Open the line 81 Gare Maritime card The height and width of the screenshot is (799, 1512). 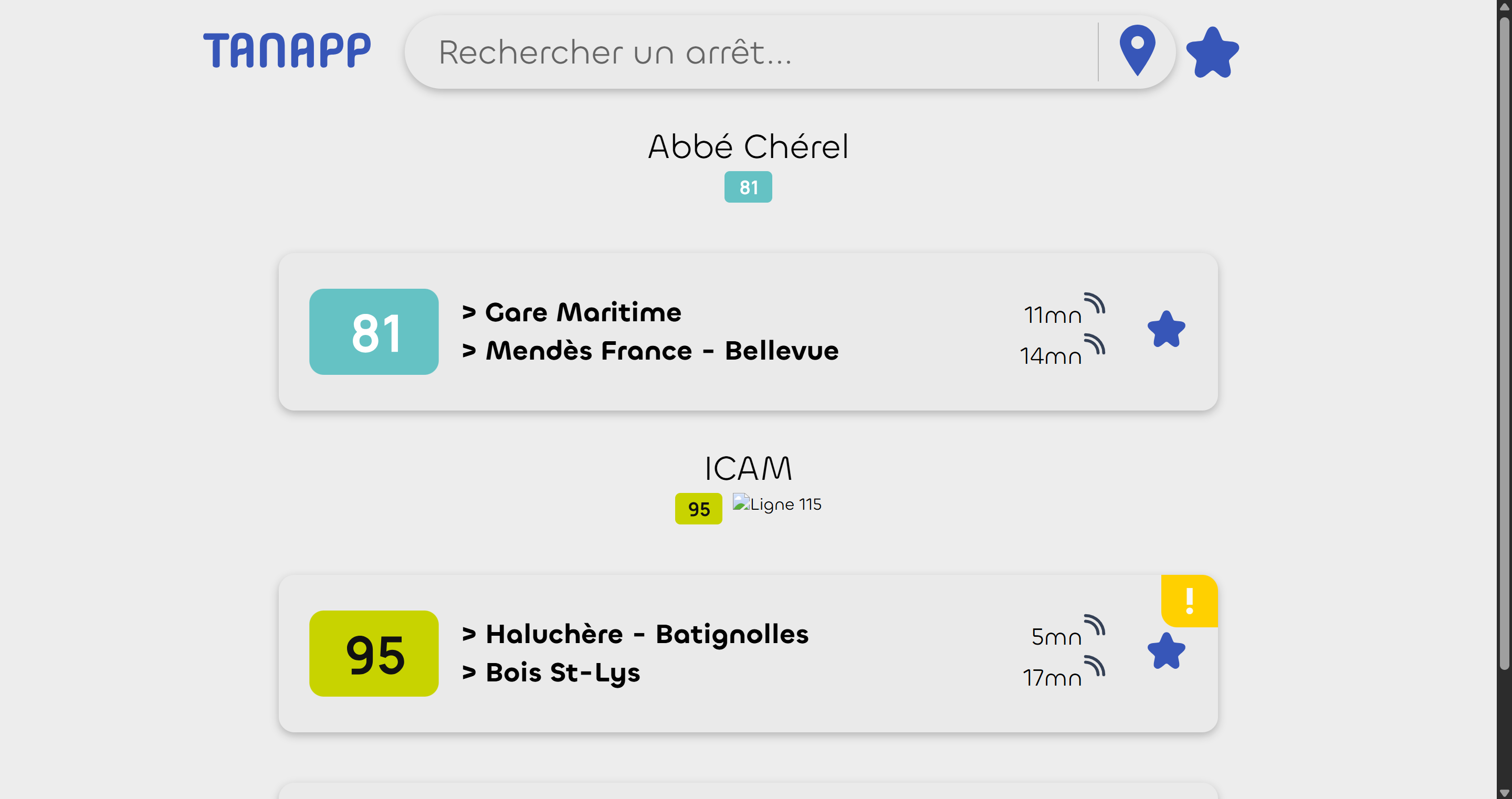[x=646, y=332]
